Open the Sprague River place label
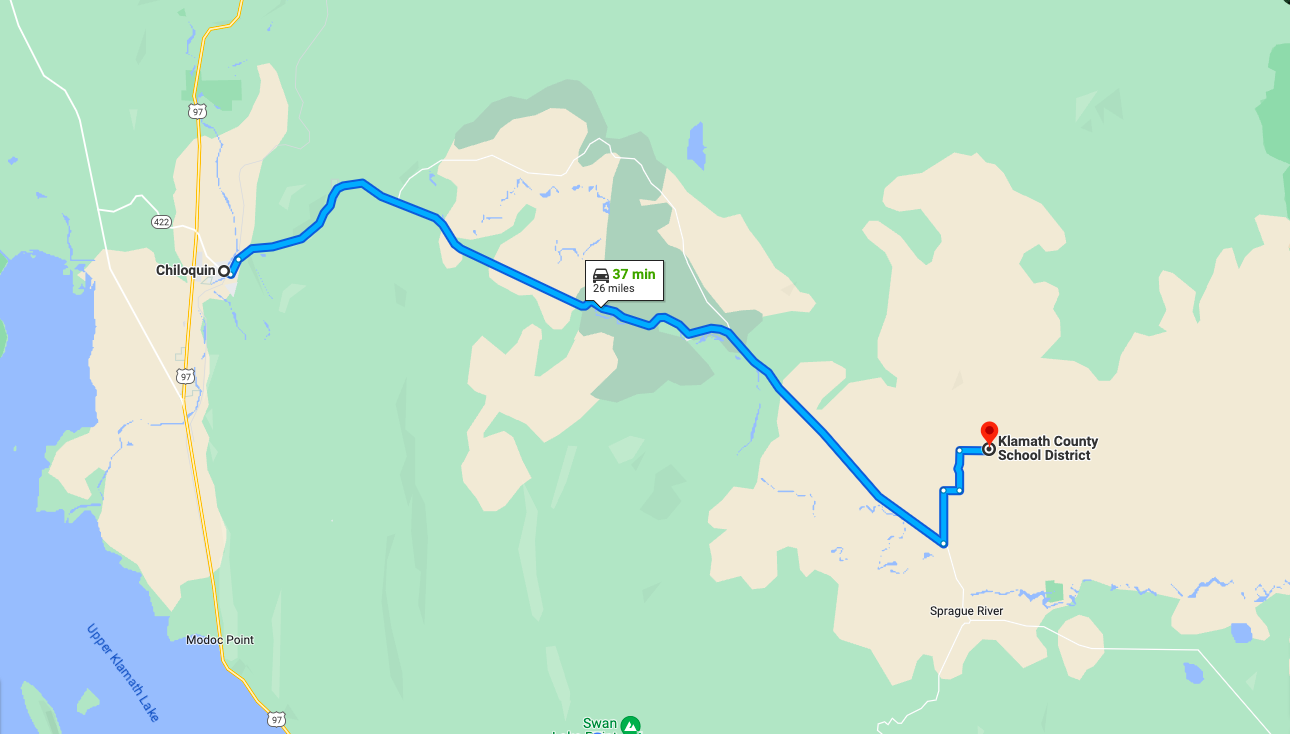Image resolution: width=1290 pixels, height=734 pixels. coord(966,611)
